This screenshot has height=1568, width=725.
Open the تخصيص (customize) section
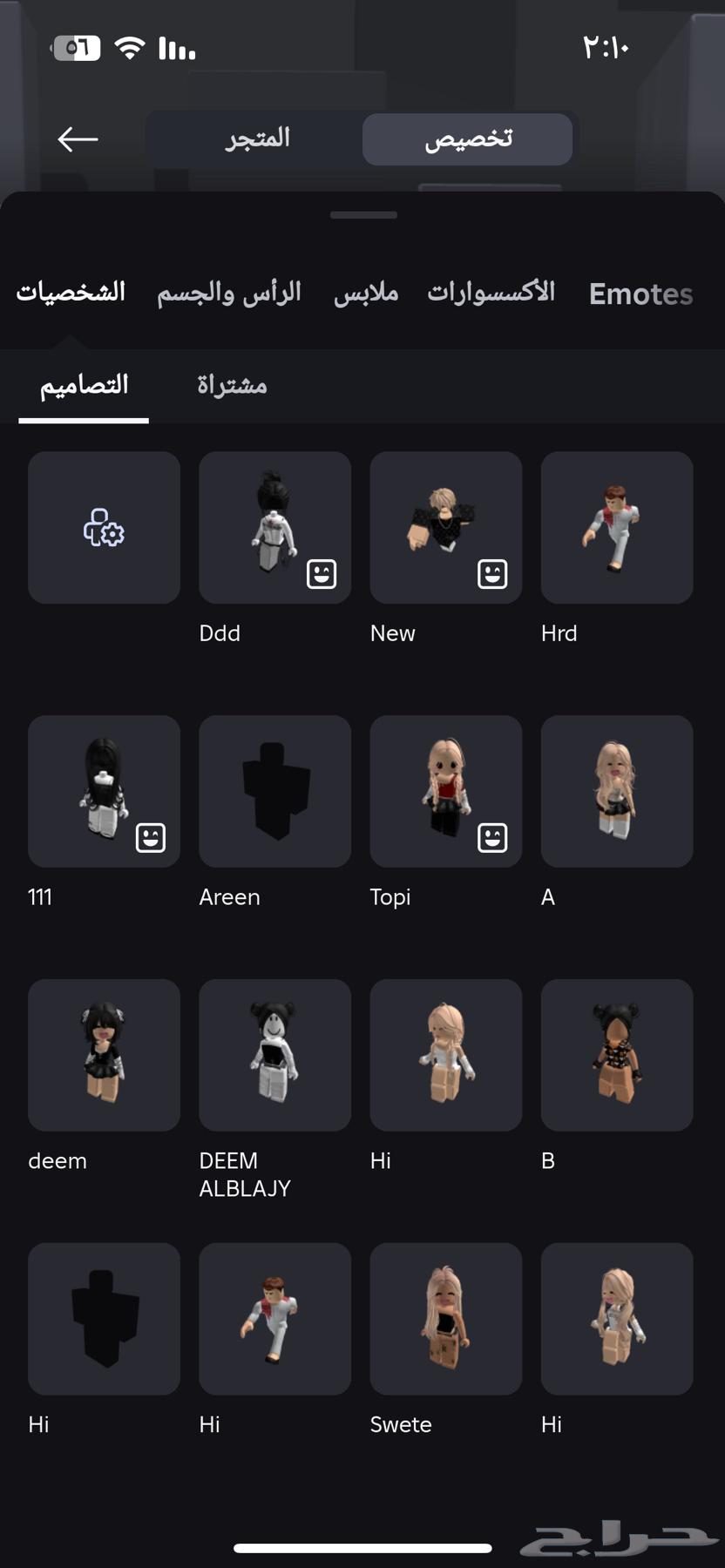coord(467,139)
